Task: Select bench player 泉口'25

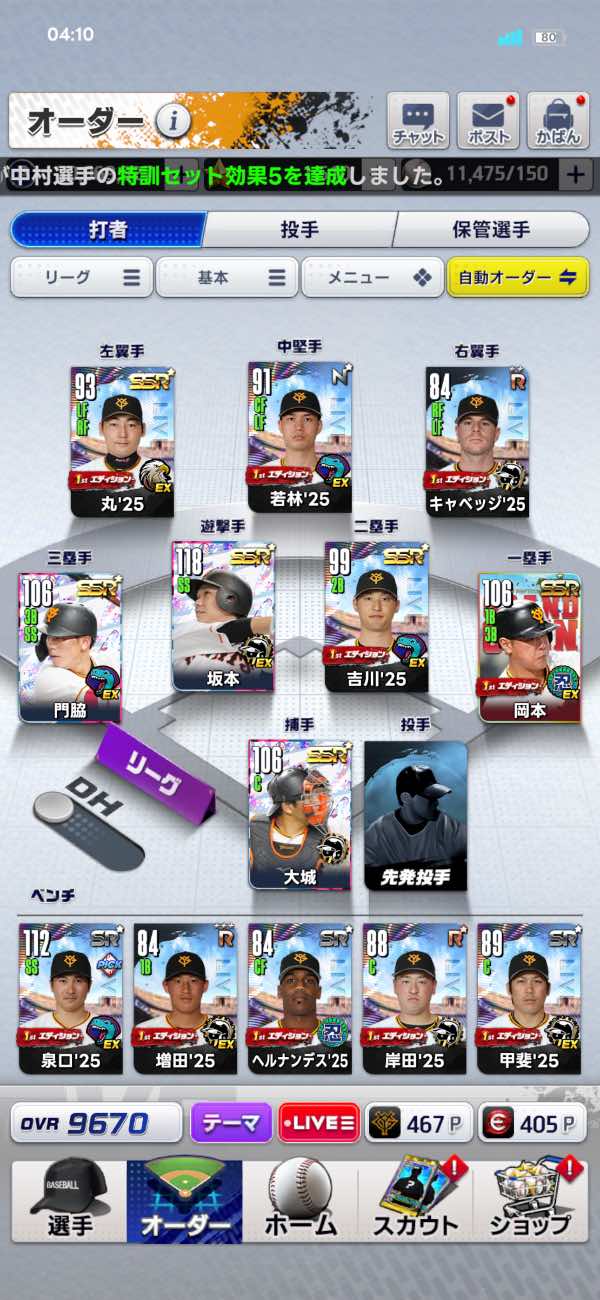Action: 71,998
